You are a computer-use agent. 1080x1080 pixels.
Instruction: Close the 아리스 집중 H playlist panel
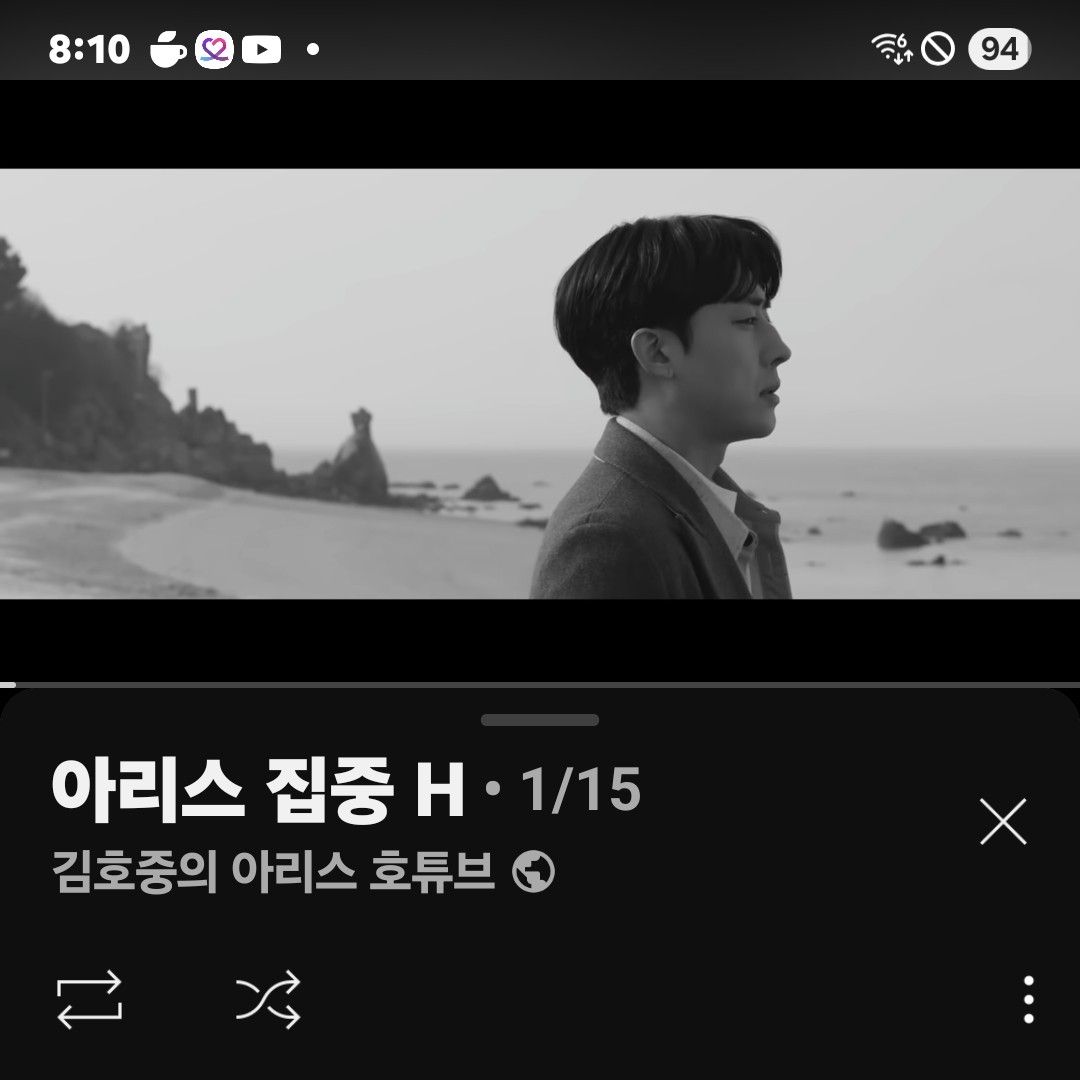(x=1003, y=822)
